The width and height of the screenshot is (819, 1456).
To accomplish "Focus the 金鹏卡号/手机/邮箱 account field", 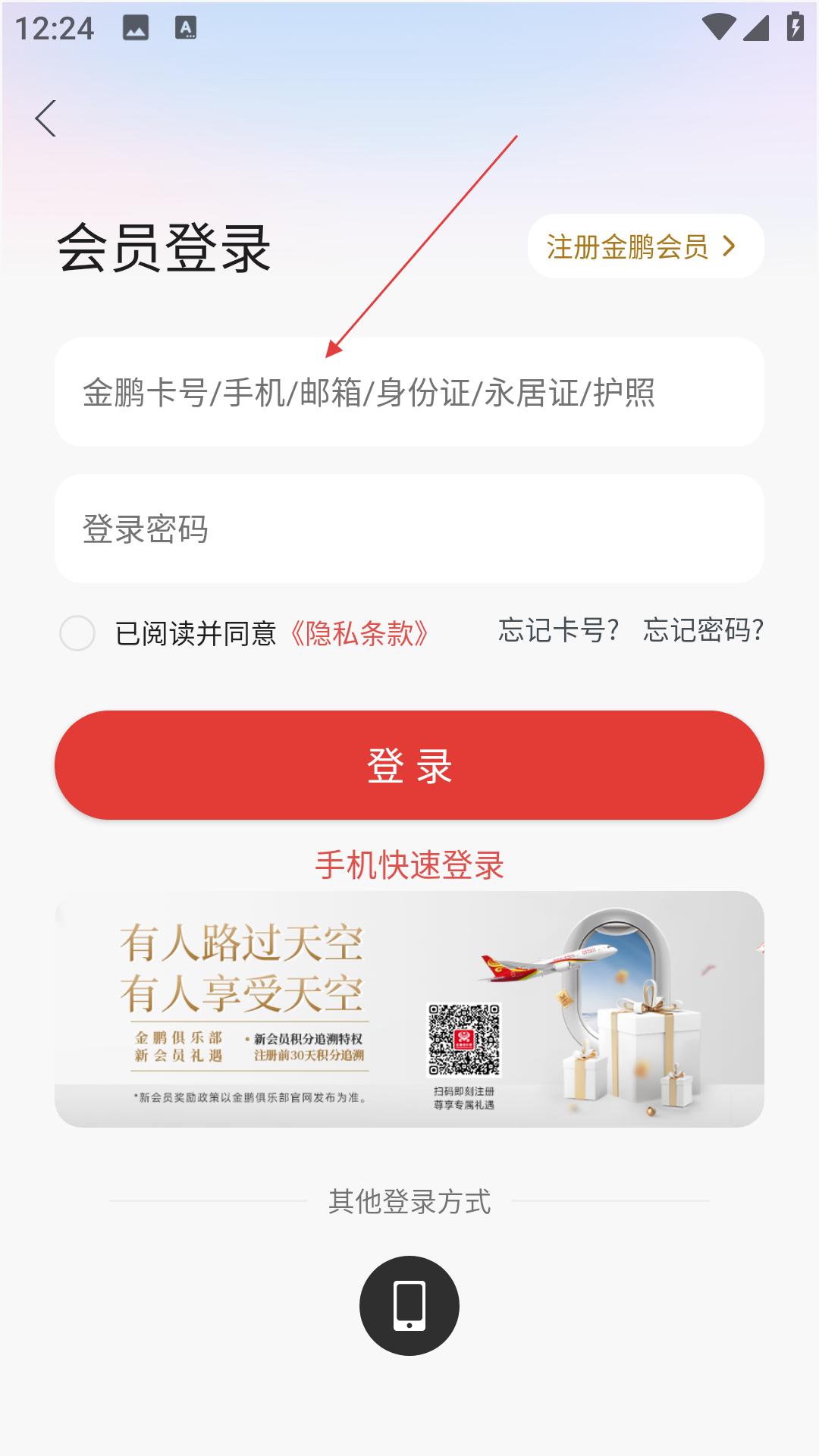I will pos(409,392).
